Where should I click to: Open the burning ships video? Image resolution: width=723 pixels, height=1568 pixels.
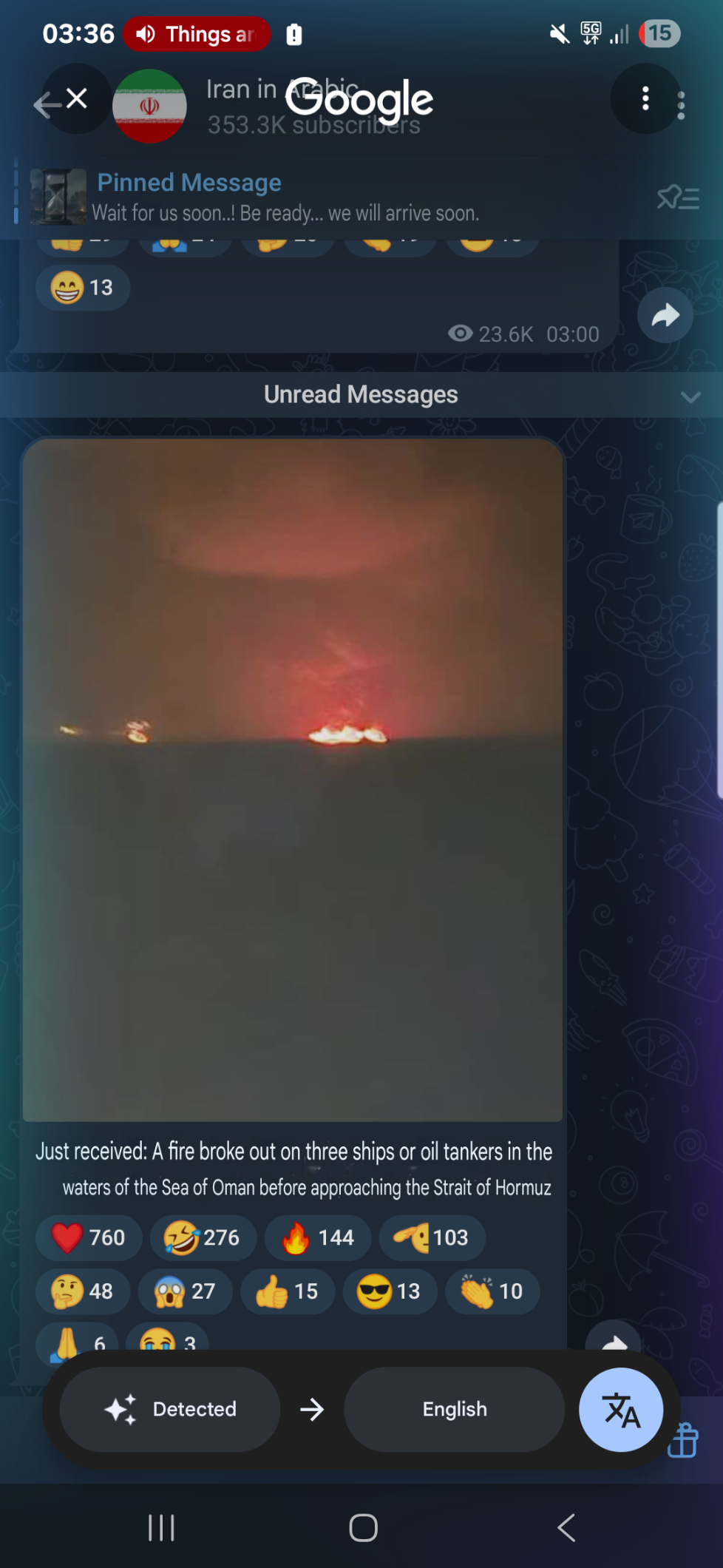click(x=293, y=780)
